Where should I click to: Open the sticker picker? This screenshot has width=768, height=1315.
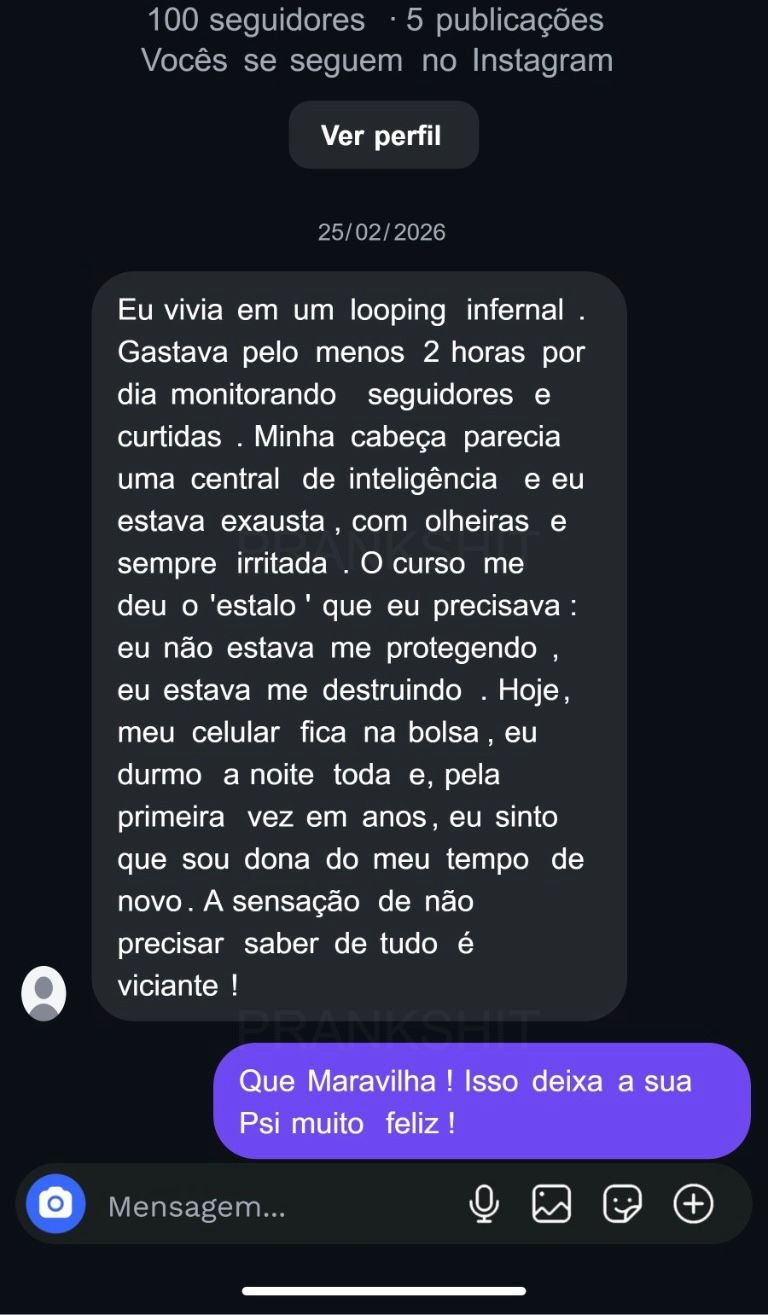[622, 1204]
